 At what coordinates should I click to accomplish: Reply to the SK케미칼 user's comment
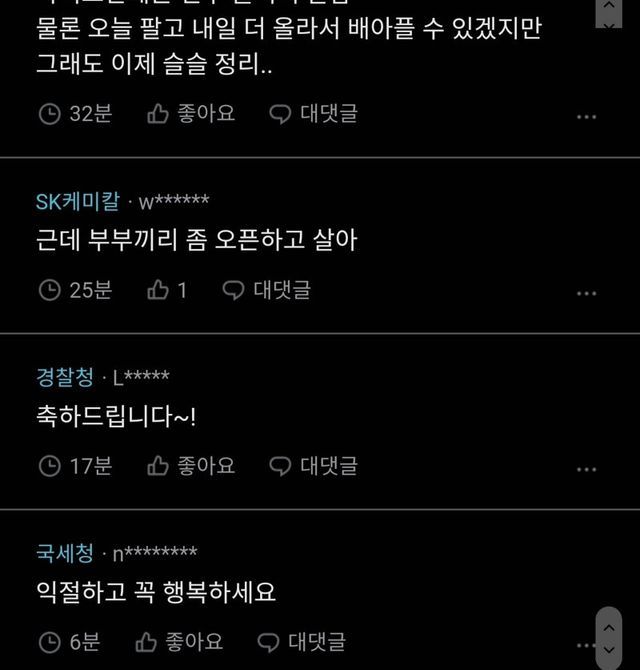click(266, 290)
